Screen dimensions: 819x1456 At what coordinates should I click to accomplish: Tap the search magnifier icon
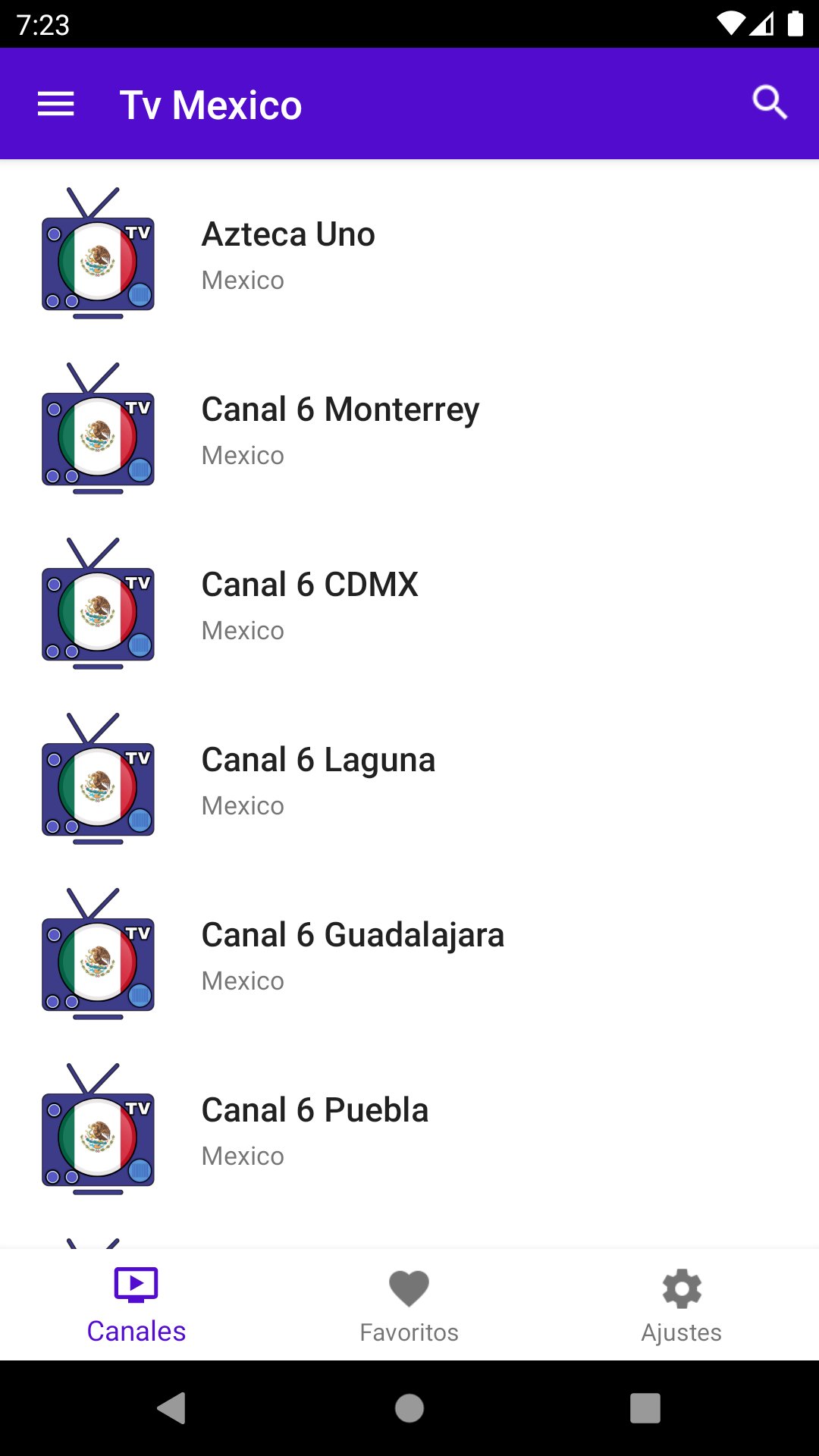point(770,102)
